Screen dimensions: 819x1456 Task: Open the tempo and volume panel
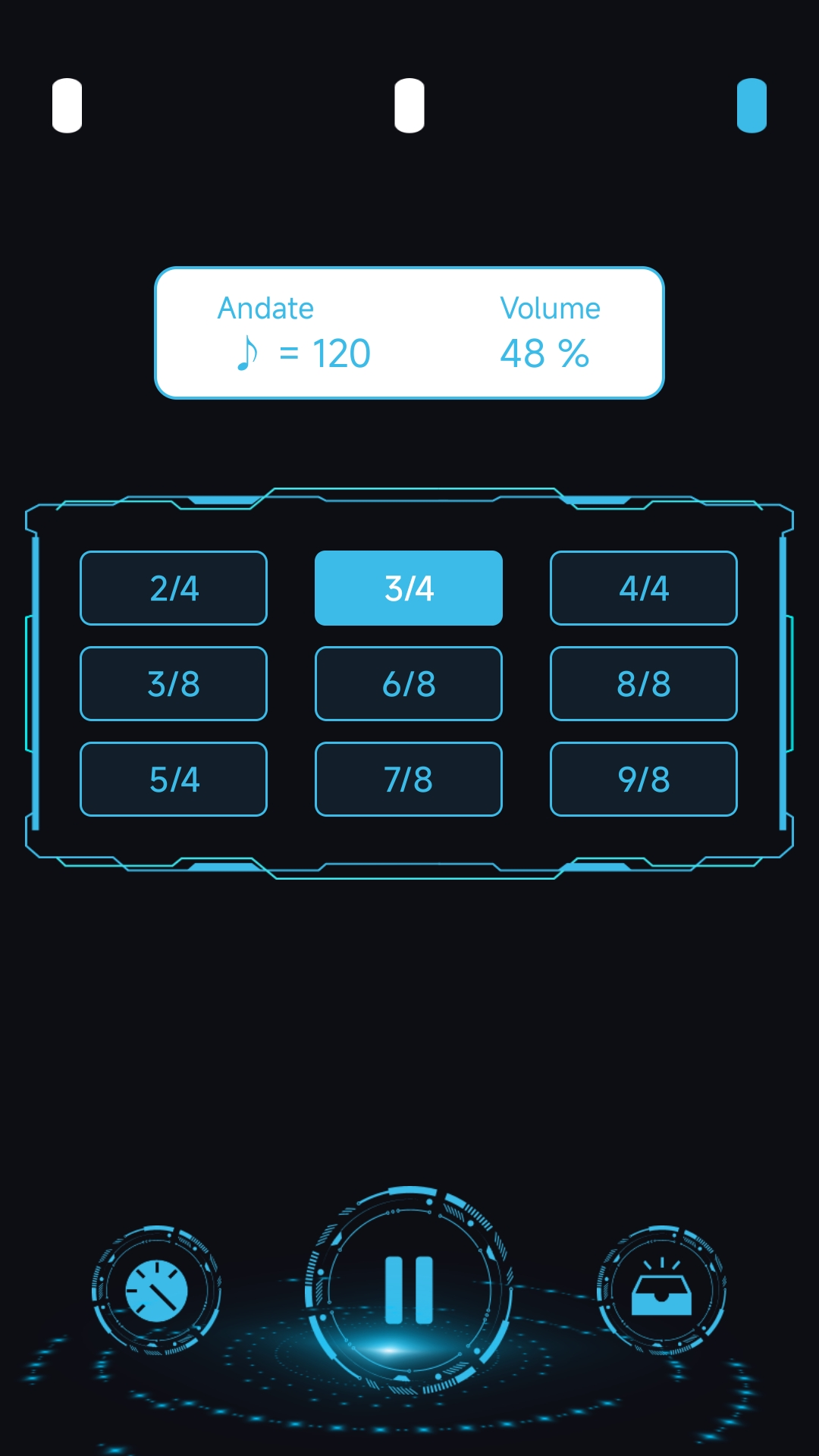point(409,333)
